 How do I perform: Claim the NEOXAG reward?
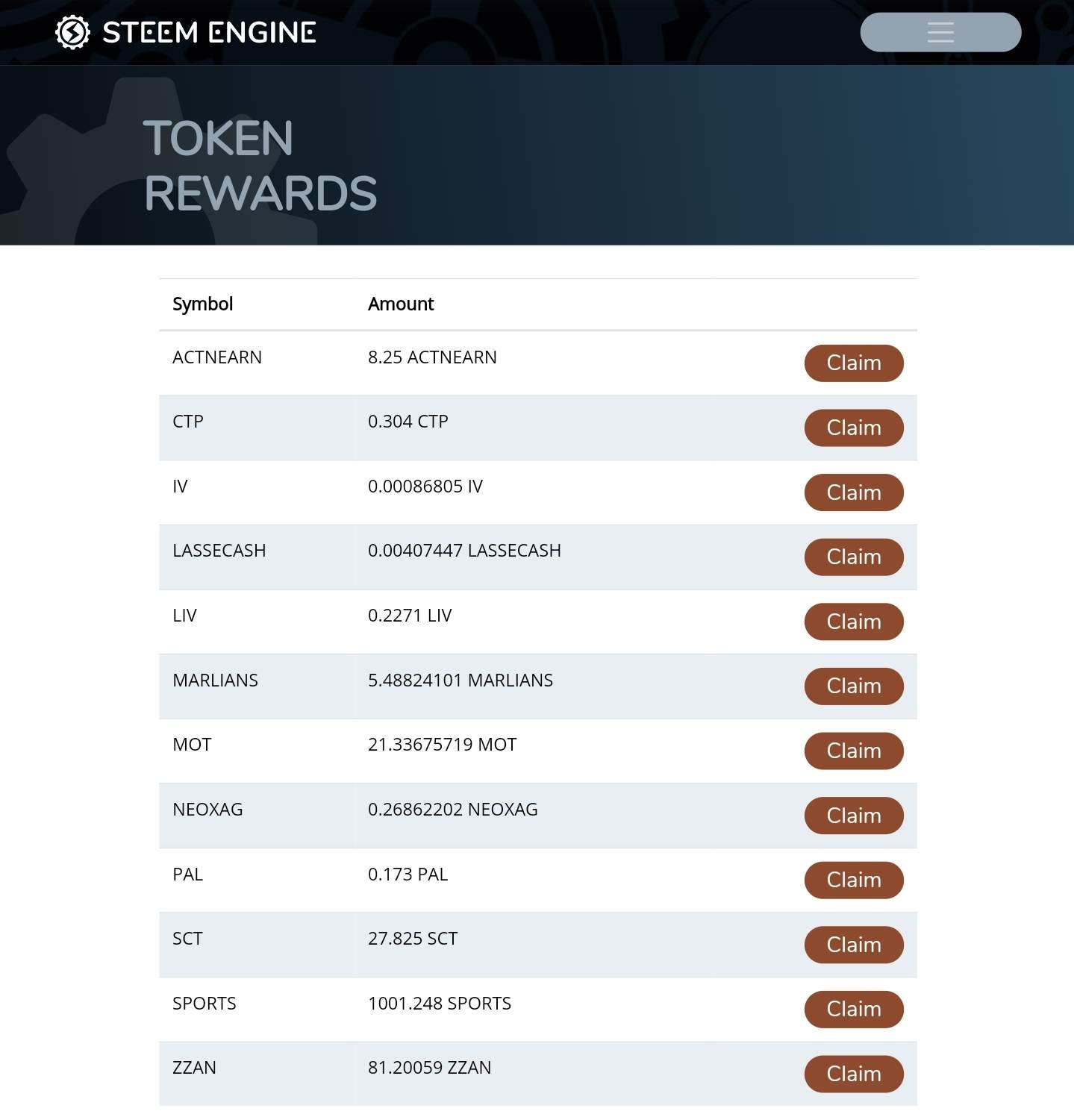click(x=853, y=816)
